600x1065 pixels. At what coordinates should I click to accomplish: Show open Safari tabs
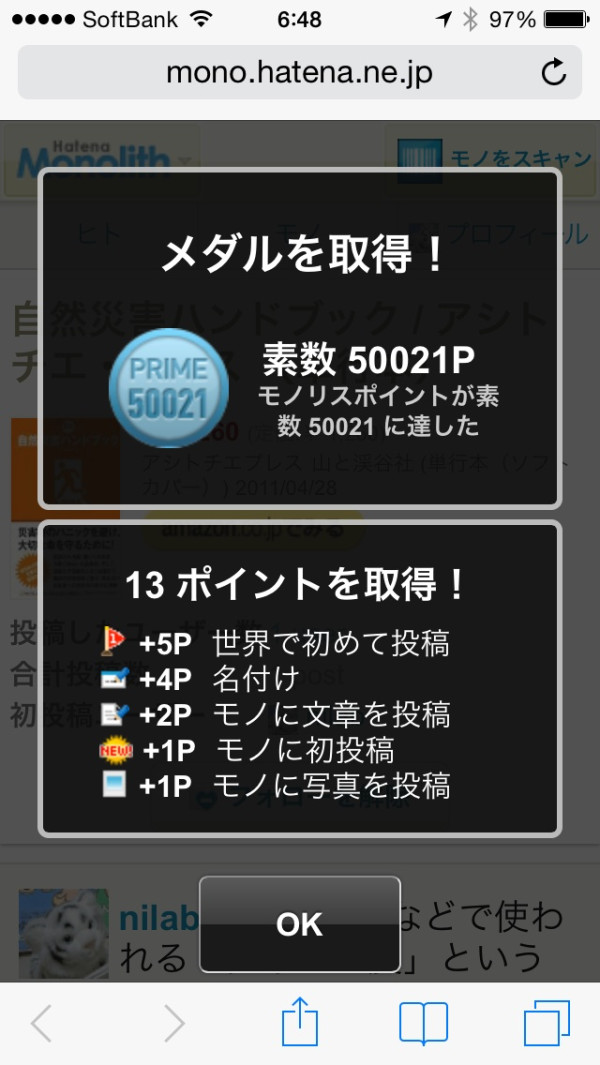pyautogui.click(x=547, y=1024)
